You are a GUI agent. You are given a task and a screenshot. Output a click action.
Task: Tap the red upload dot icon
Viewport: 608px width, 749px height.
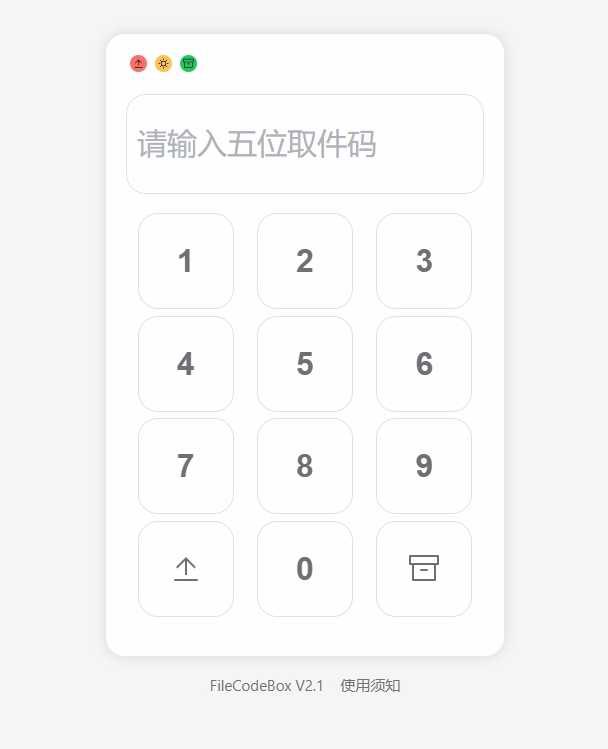[x=138, y=64]
